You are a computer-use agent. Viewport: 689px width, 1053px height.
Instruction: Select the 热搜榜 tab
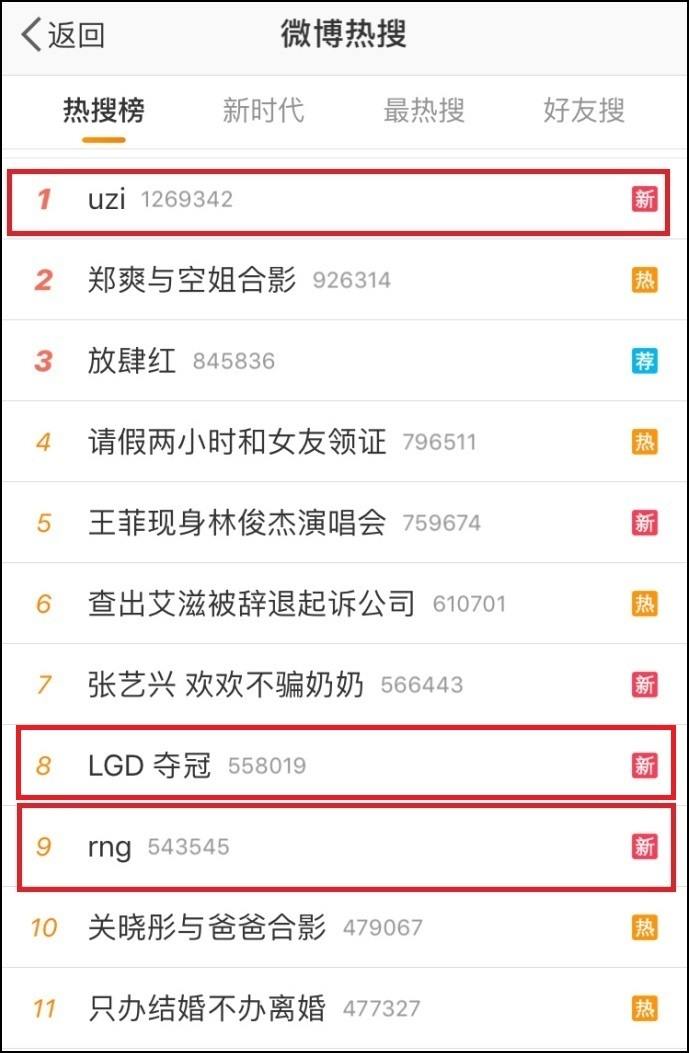104,111
